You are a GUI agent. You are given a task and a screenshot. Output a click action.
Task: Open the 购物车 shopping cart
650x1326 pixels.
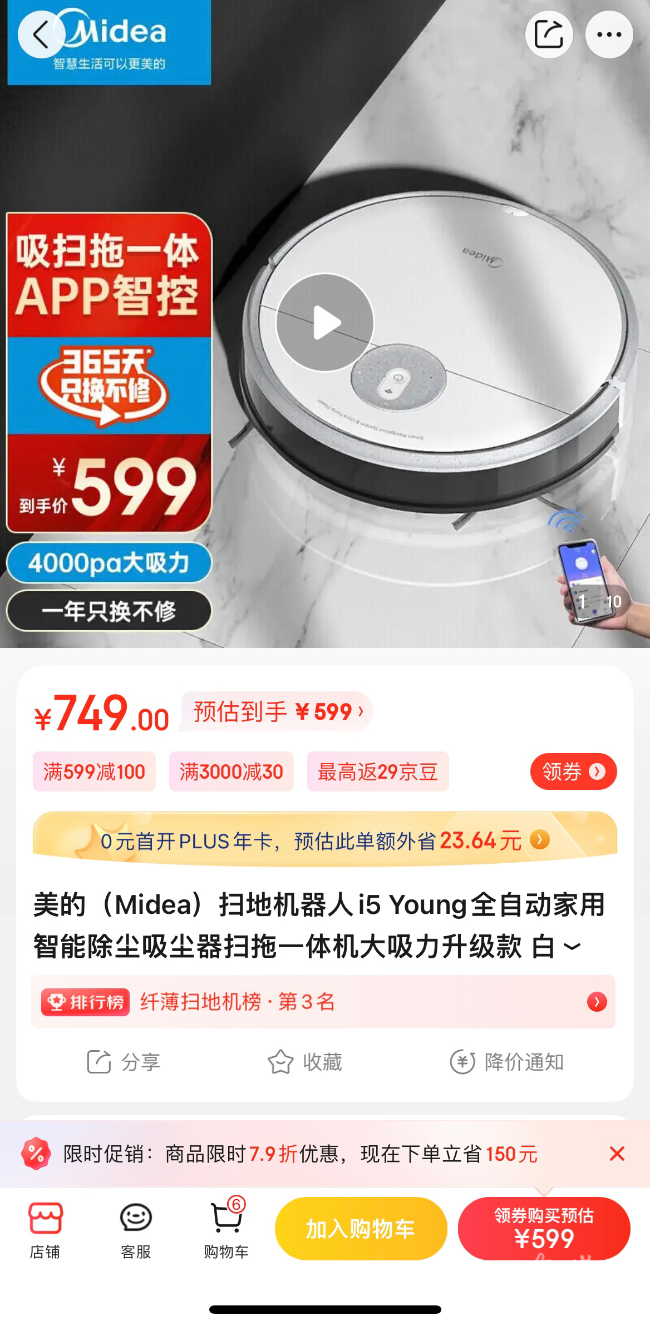(x=226, y=1229)
